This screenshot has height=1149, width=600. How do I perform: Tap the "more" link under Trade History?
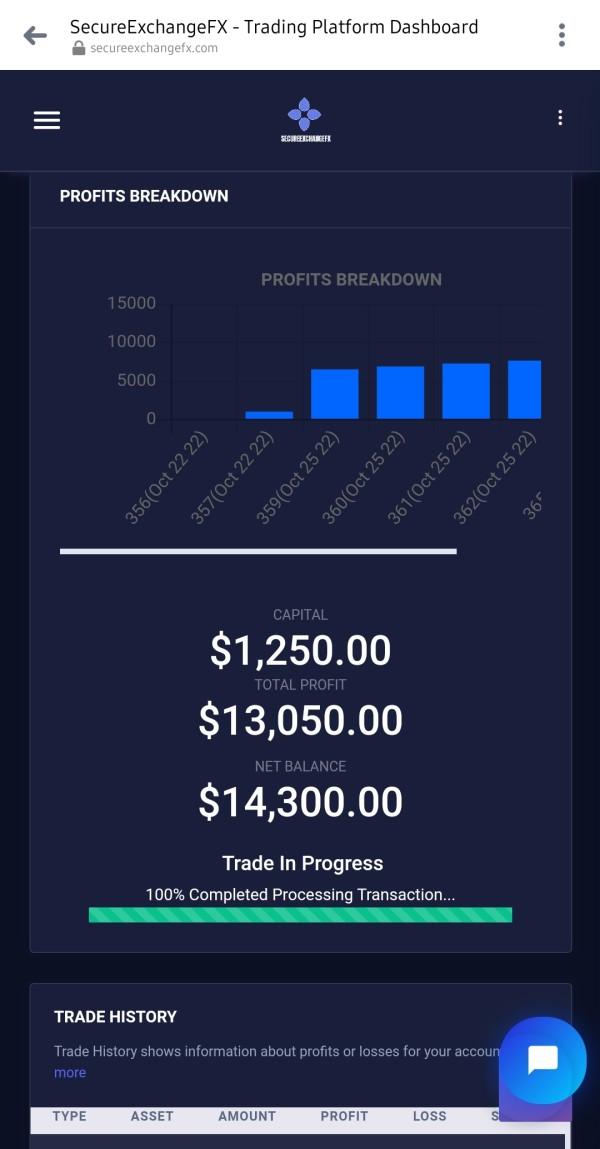pyautogui.click(x=70, y=1072)
